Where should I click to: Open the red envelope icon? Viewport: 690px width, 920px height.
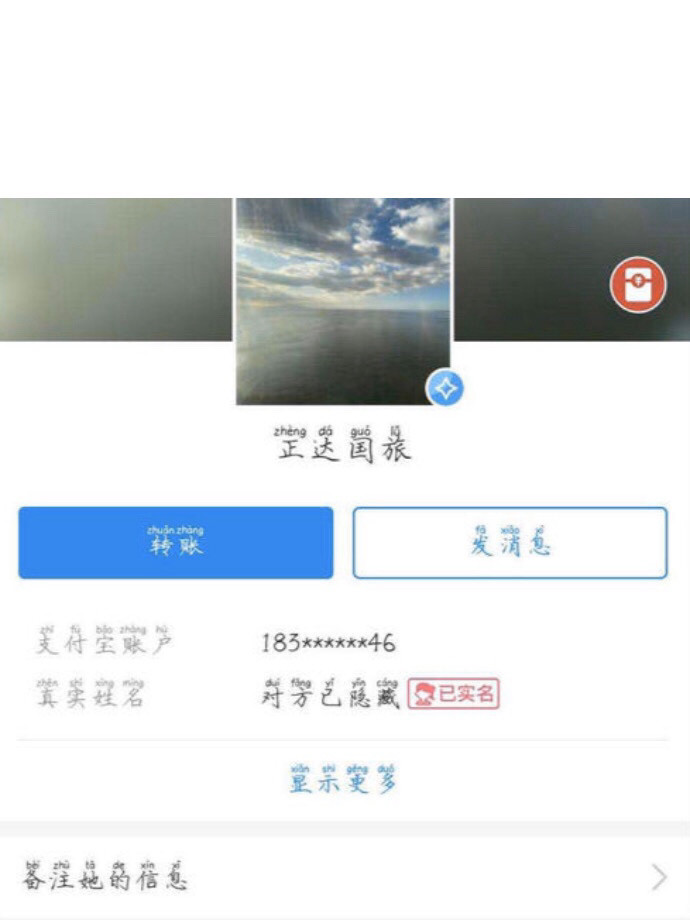637,285
